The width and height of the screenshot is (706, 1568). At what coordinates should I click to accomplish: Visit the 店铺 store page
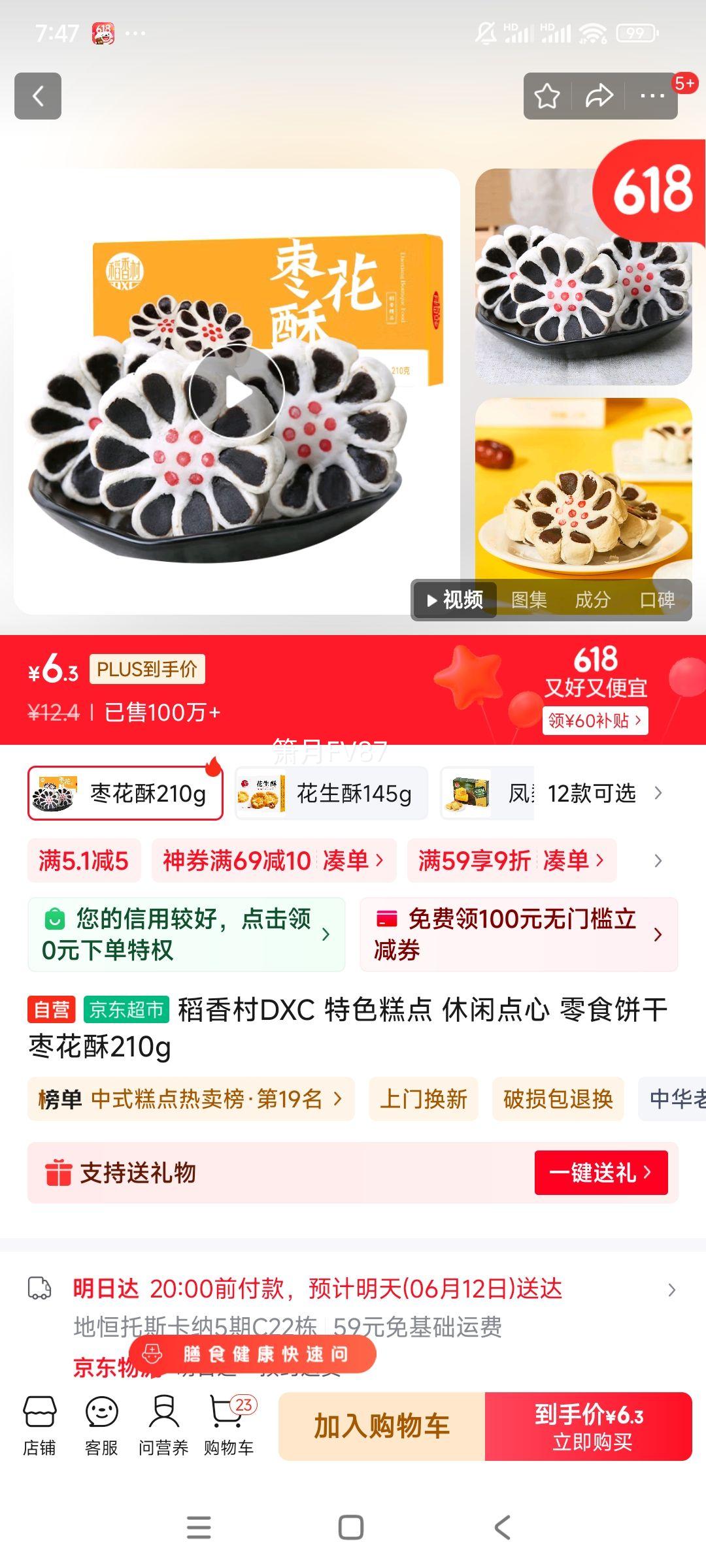pos(39,1426)
